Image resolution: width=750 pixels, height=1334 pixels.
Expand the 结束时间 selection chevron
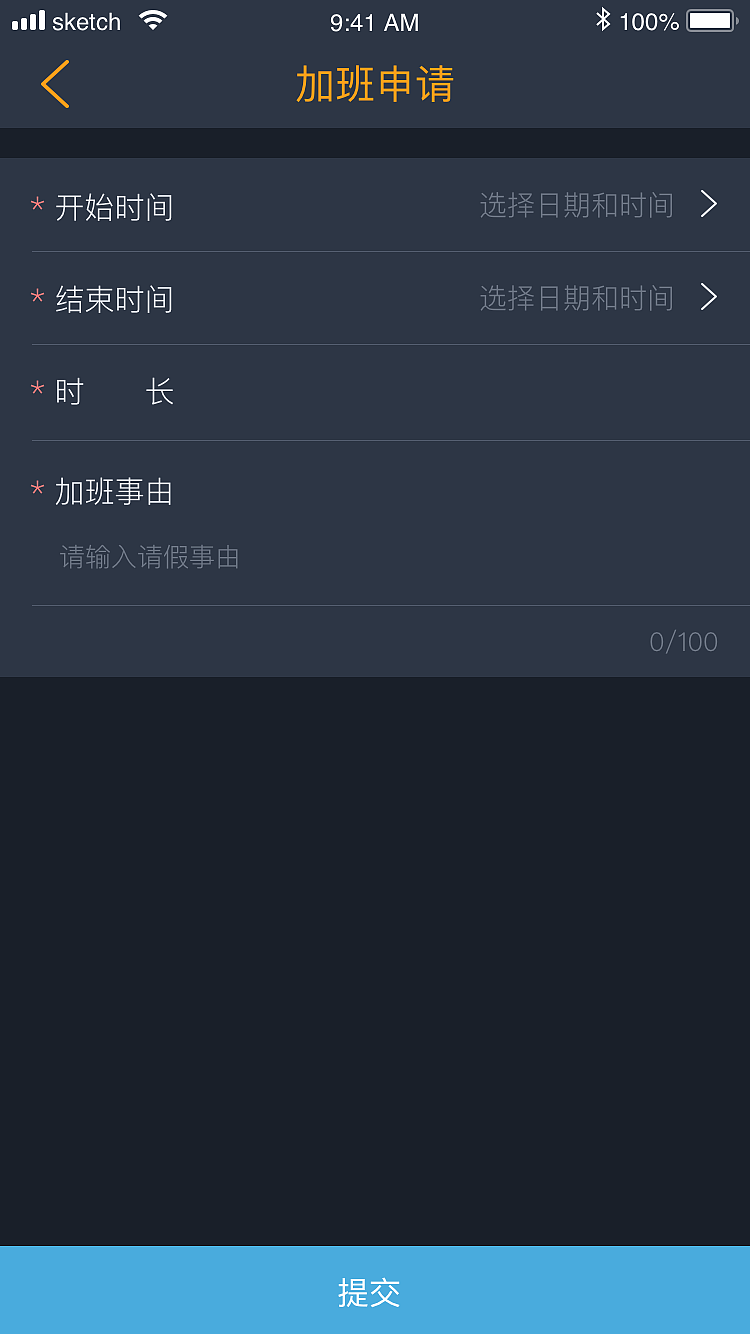pos(708,297)
